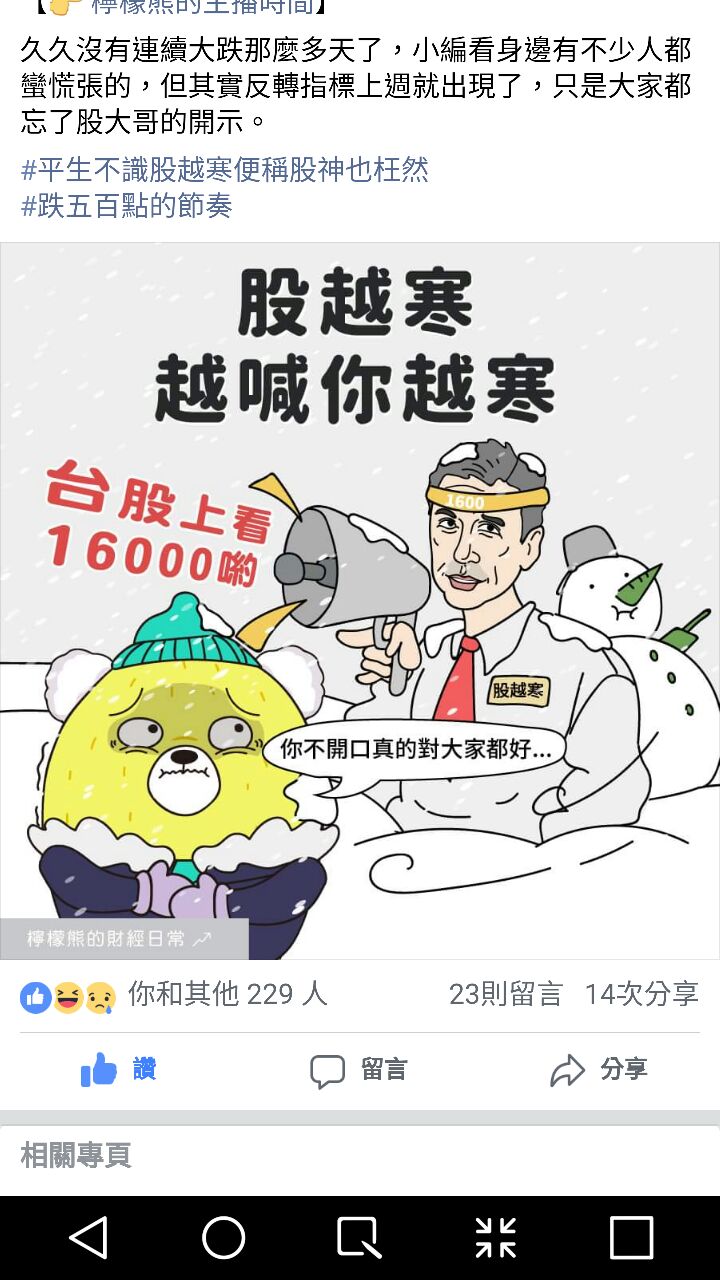Tap the 讚 like button
This screenshot has width=720, height=1280.
tap(118, 1070)
